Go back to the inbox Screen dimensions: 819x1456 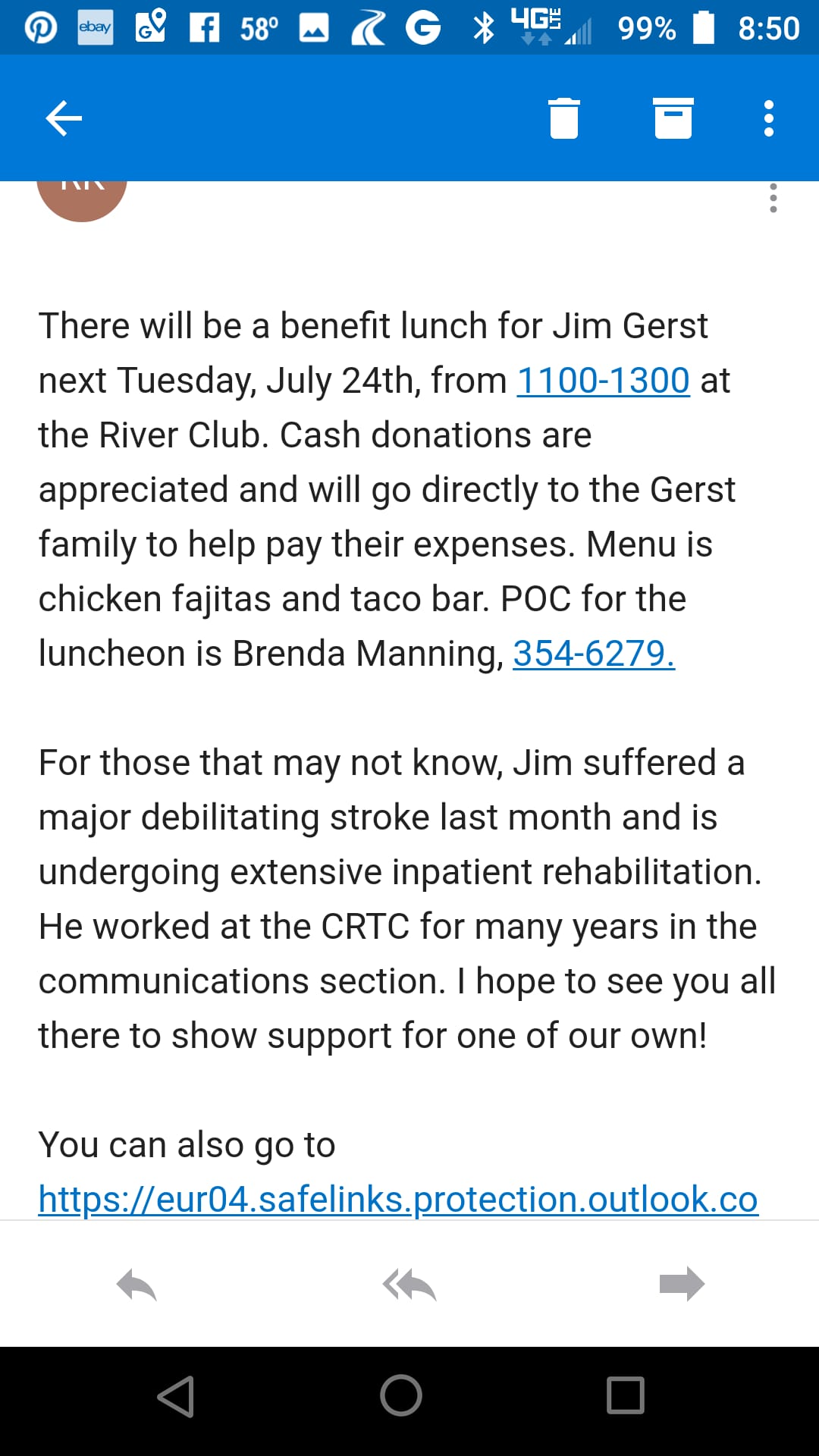pos(64,118)
